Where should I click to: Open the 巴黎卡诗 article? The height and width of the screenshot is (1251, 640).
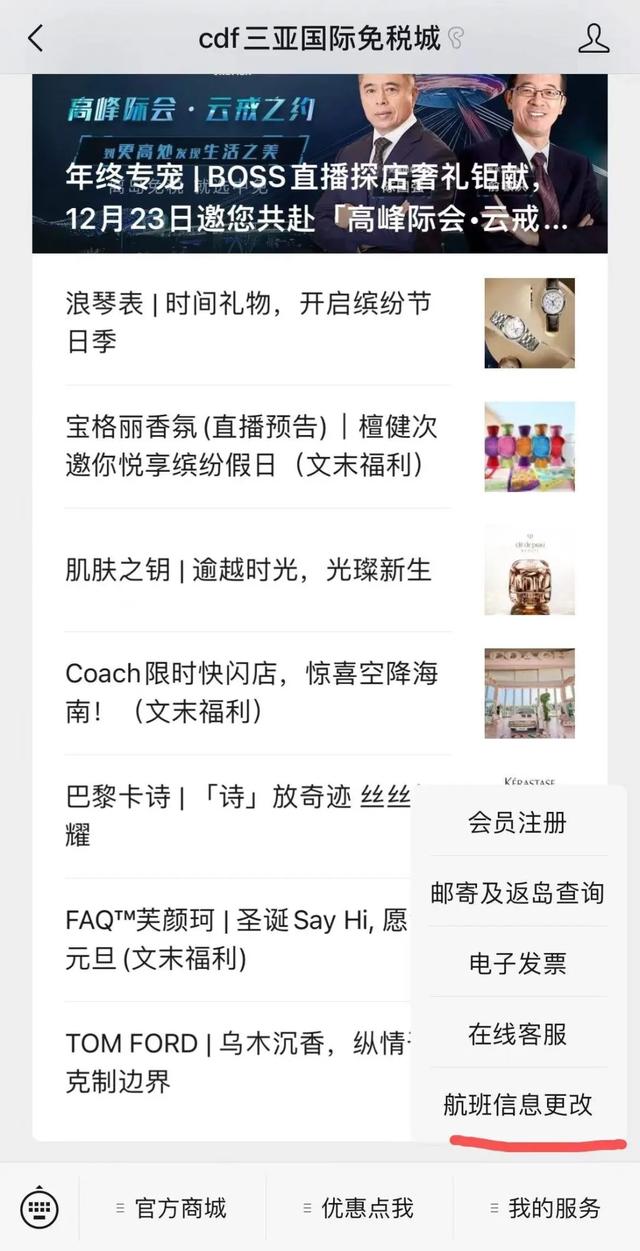230,816
